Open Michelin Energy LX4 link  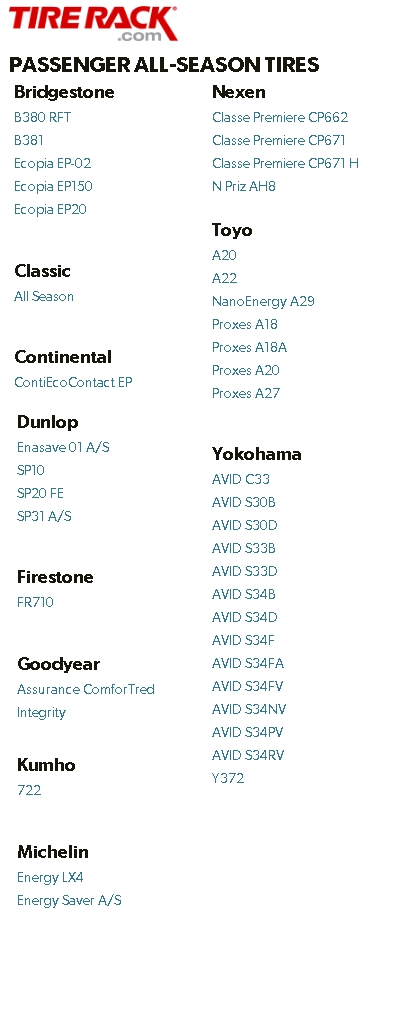tap(50, 878)
